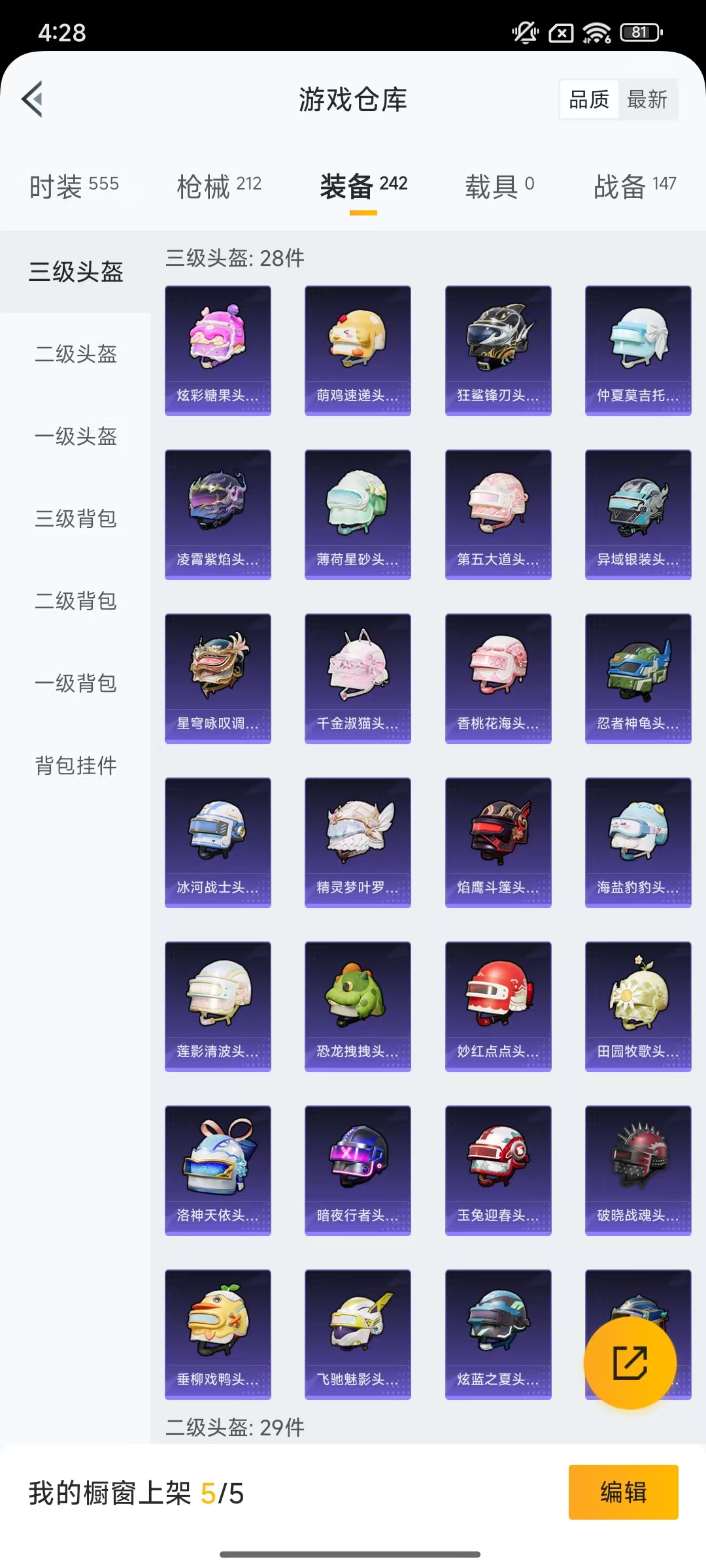Keep sorting on 品质
706x1568 pixels.
pyautogui.click(x=588, y=99)
